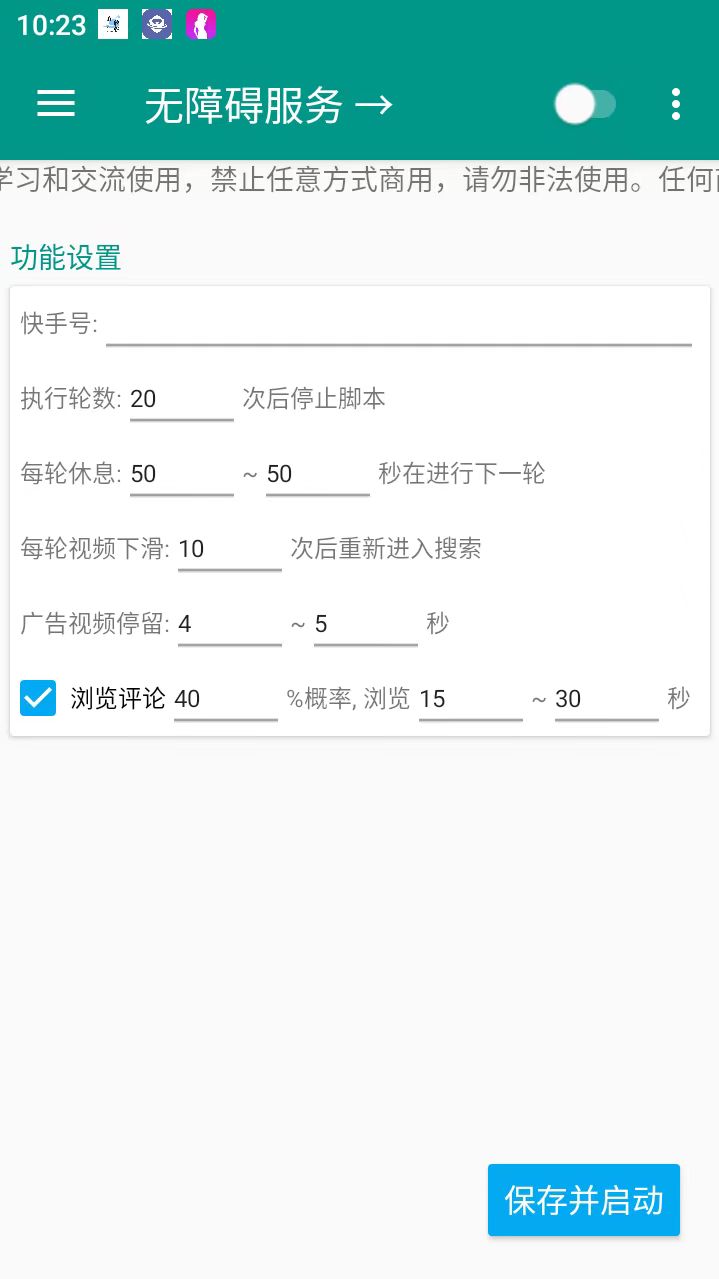
Task: Open the hamburger drawer menu
Action: 56,104
